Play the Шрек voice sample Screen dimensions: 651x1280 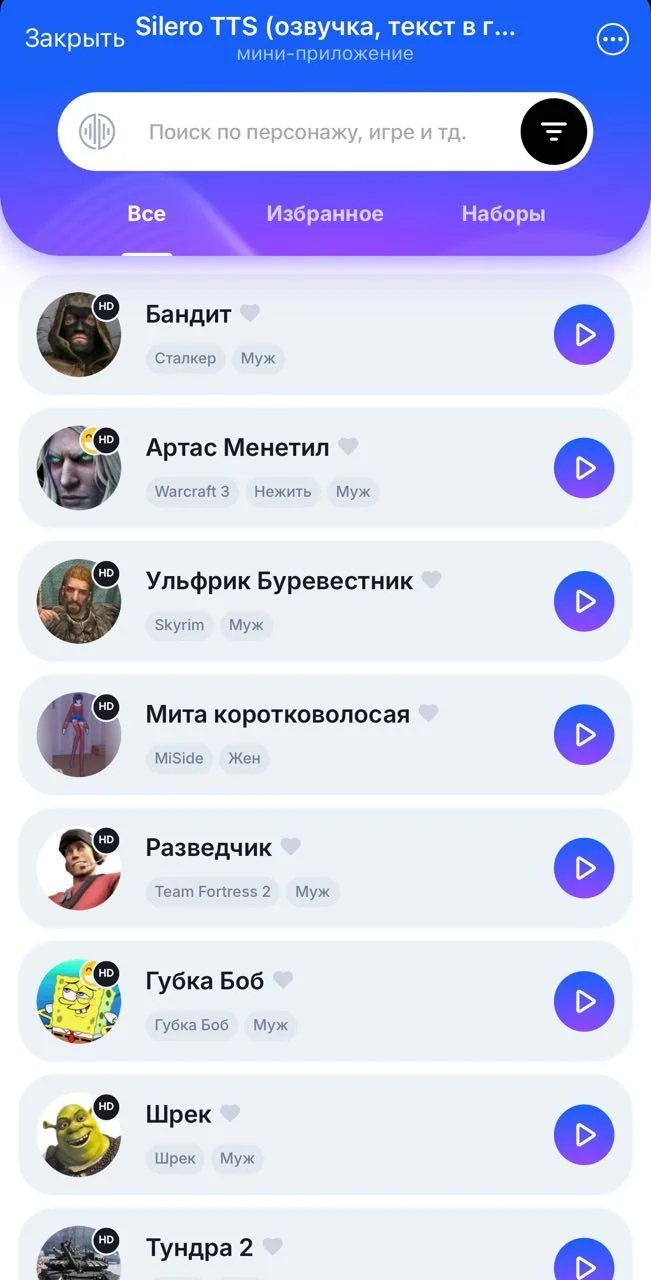(584, 1135)
